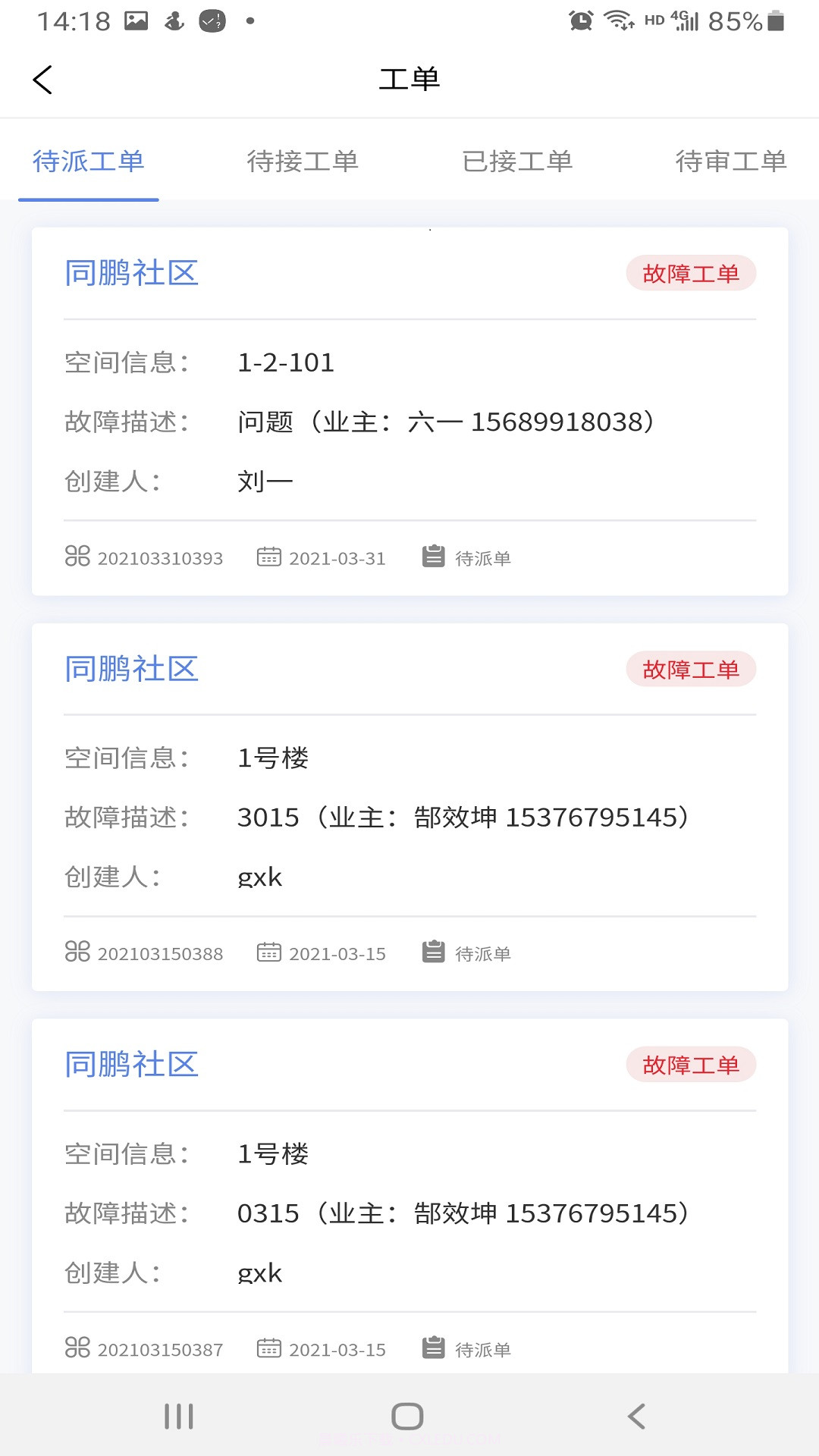Image resolution: width=819 pixels, height=1456 pixels.
Task: Click the clipboard icon on the third card
Action: pyautogui.click(x=432, y=1349)
